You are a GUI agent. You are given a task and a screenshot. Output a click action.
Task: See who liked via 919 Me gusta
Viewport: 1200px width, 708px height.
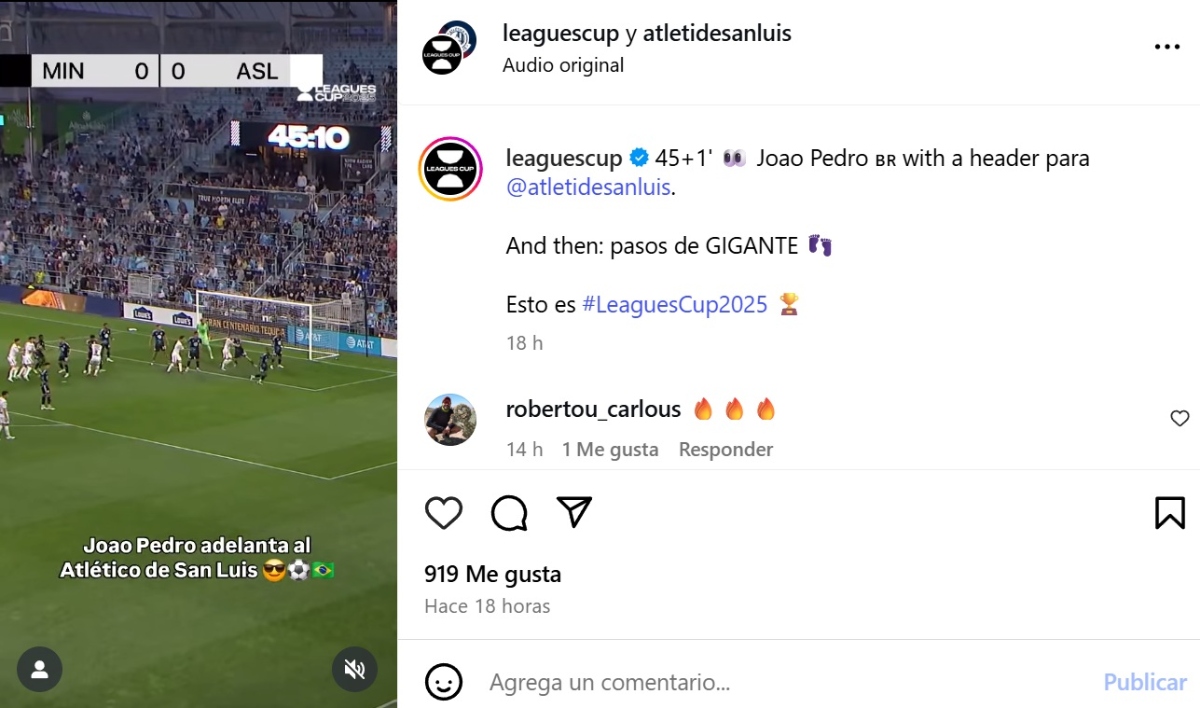point(492,575)
